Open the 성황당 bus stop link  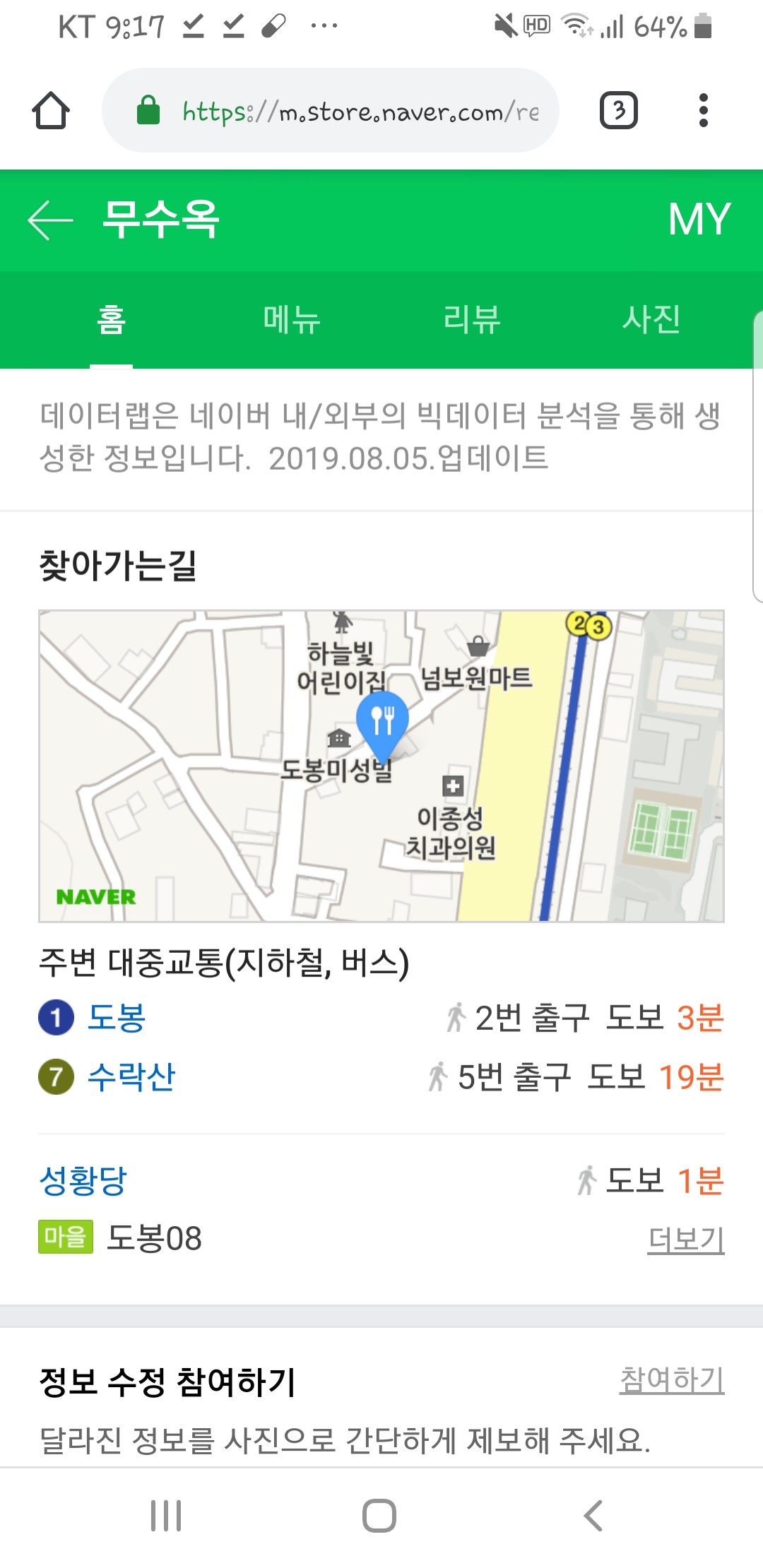83,1181
